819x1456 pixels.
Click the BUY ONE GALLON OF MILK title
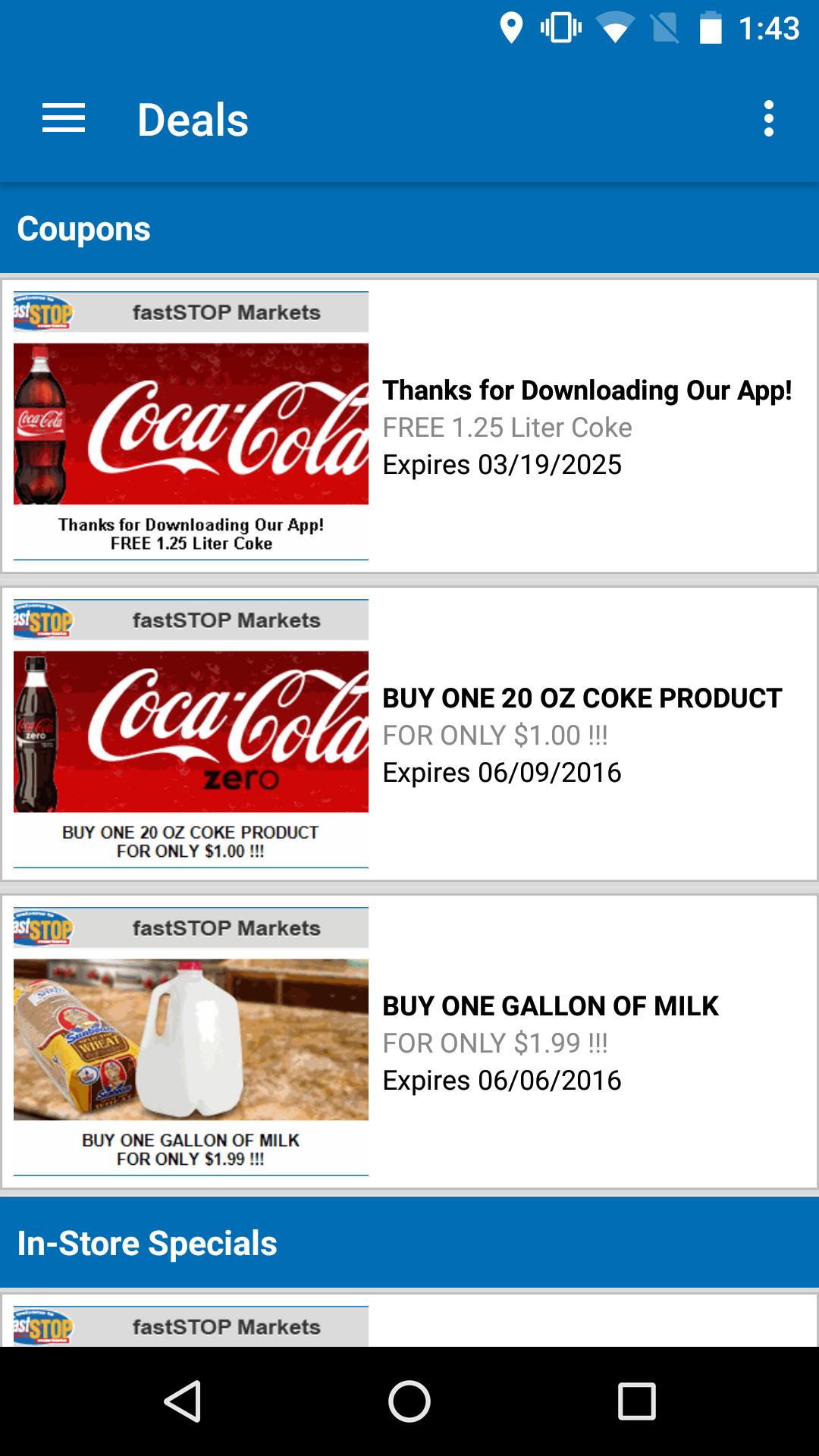(550, 1006)
